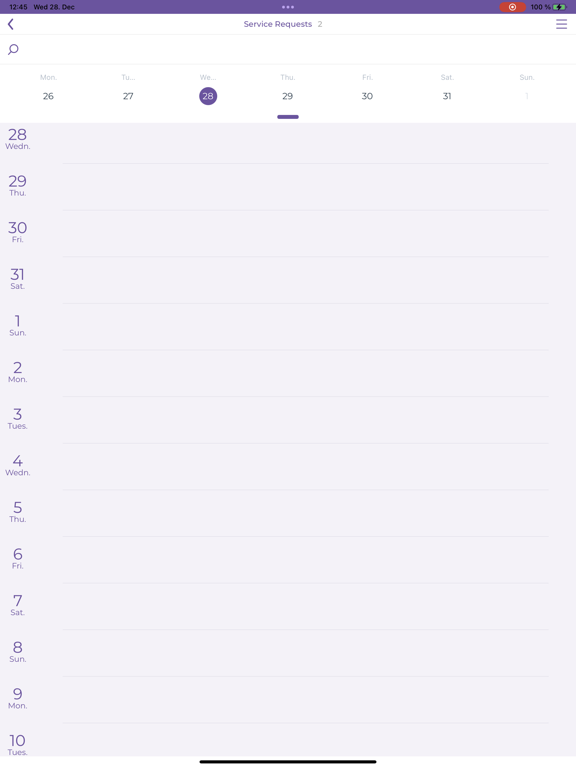Tap the calendar expand handle bar
576x768 pixels.
[x=288, y=117]
